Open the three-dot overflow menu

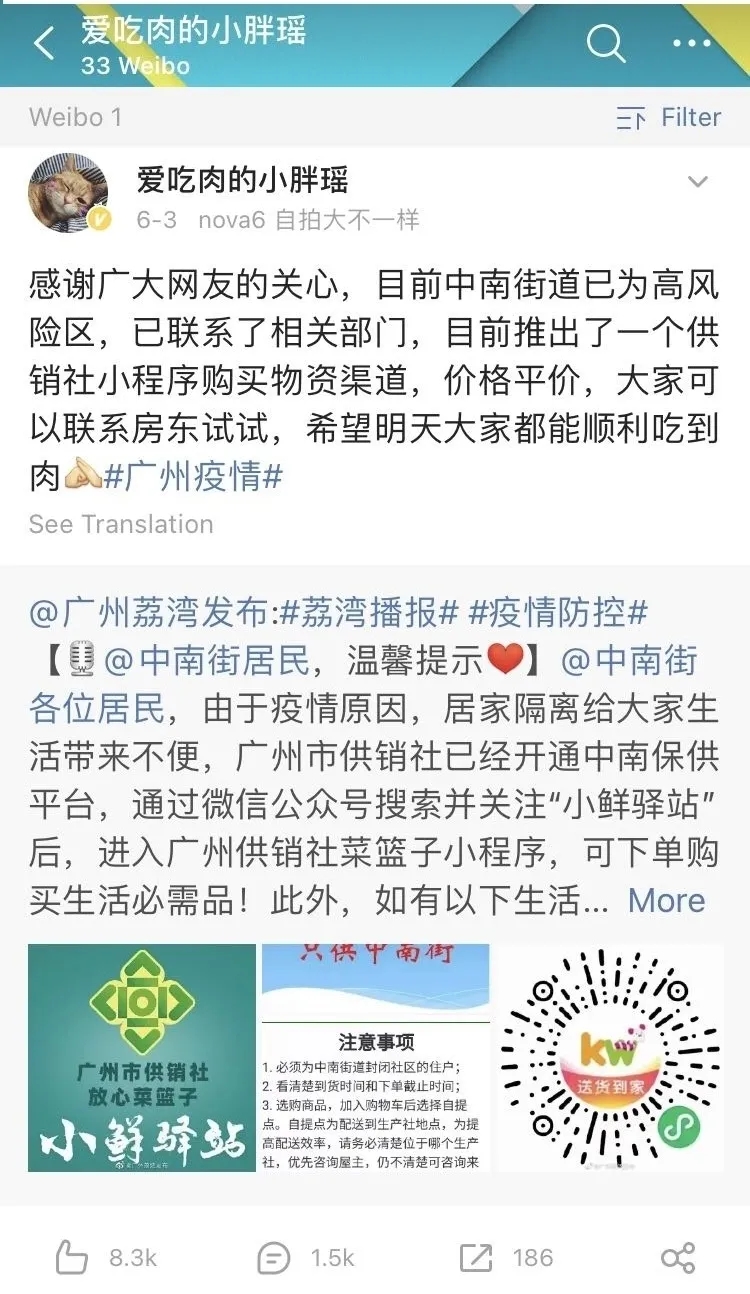click(691, 44)
